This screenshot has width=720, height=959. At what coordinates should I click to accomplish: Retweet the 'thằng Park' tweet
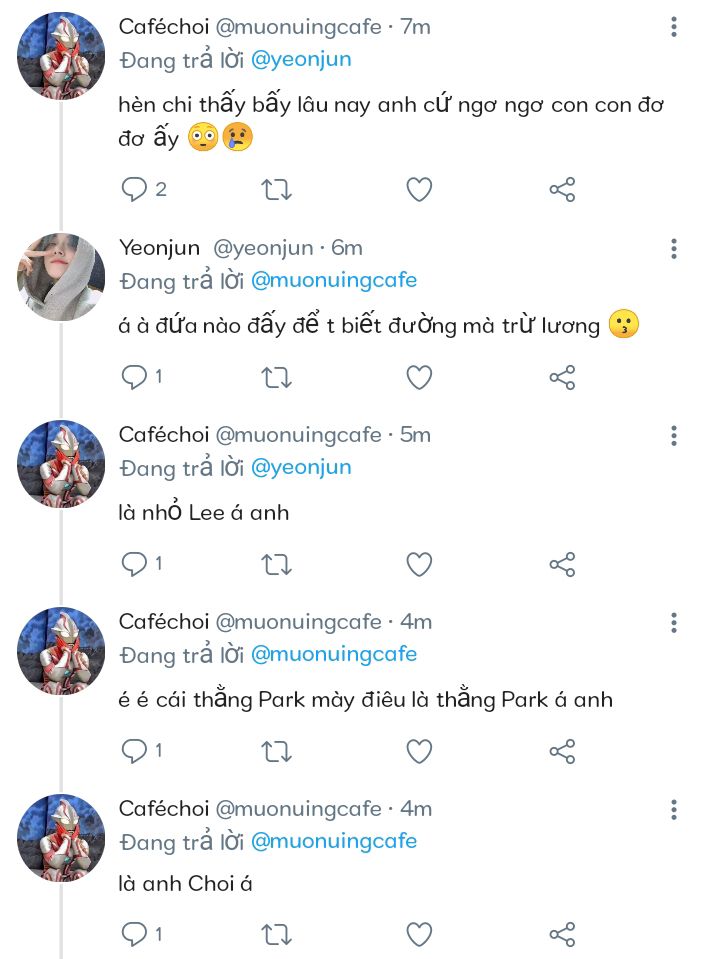276,751
